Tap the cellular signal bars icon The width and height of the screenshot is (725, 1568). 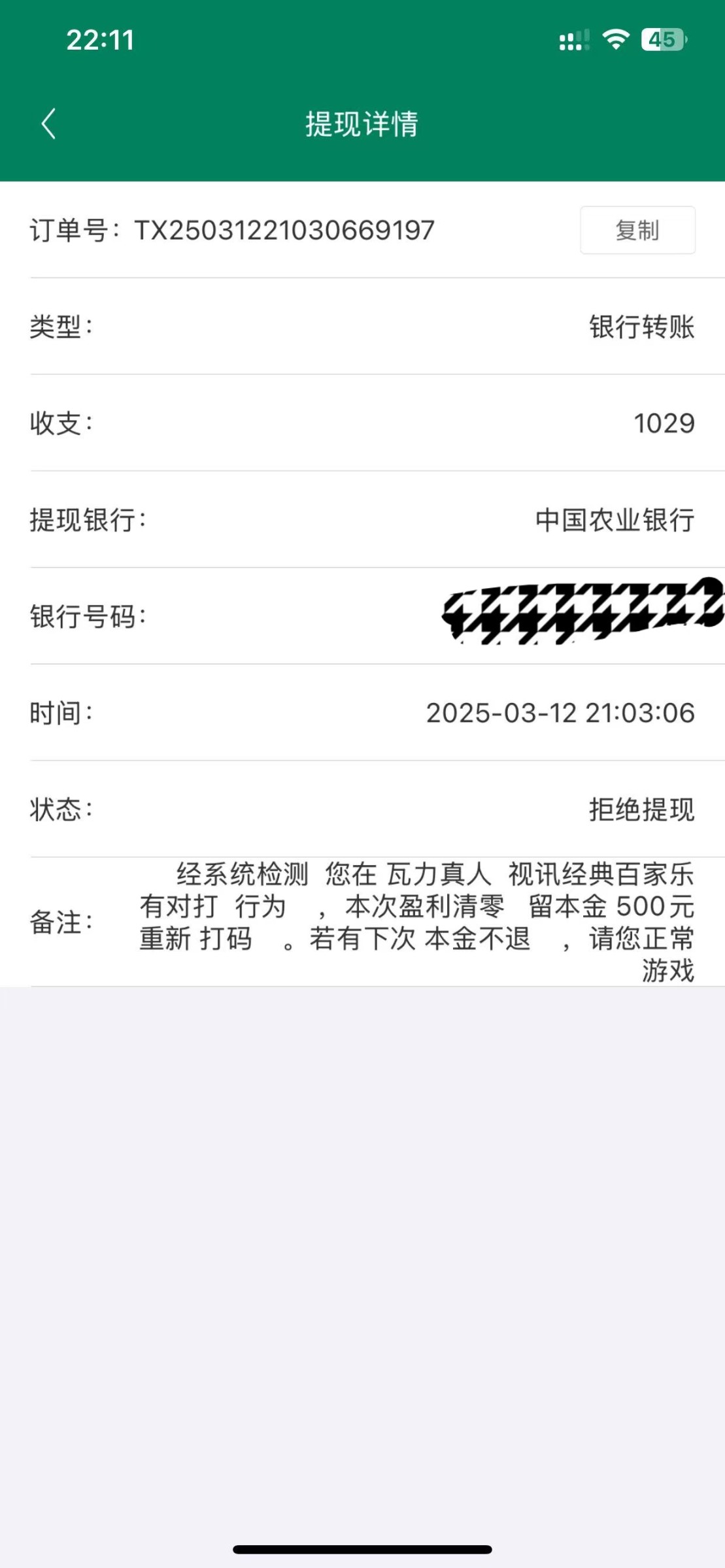tap(570, 41)
